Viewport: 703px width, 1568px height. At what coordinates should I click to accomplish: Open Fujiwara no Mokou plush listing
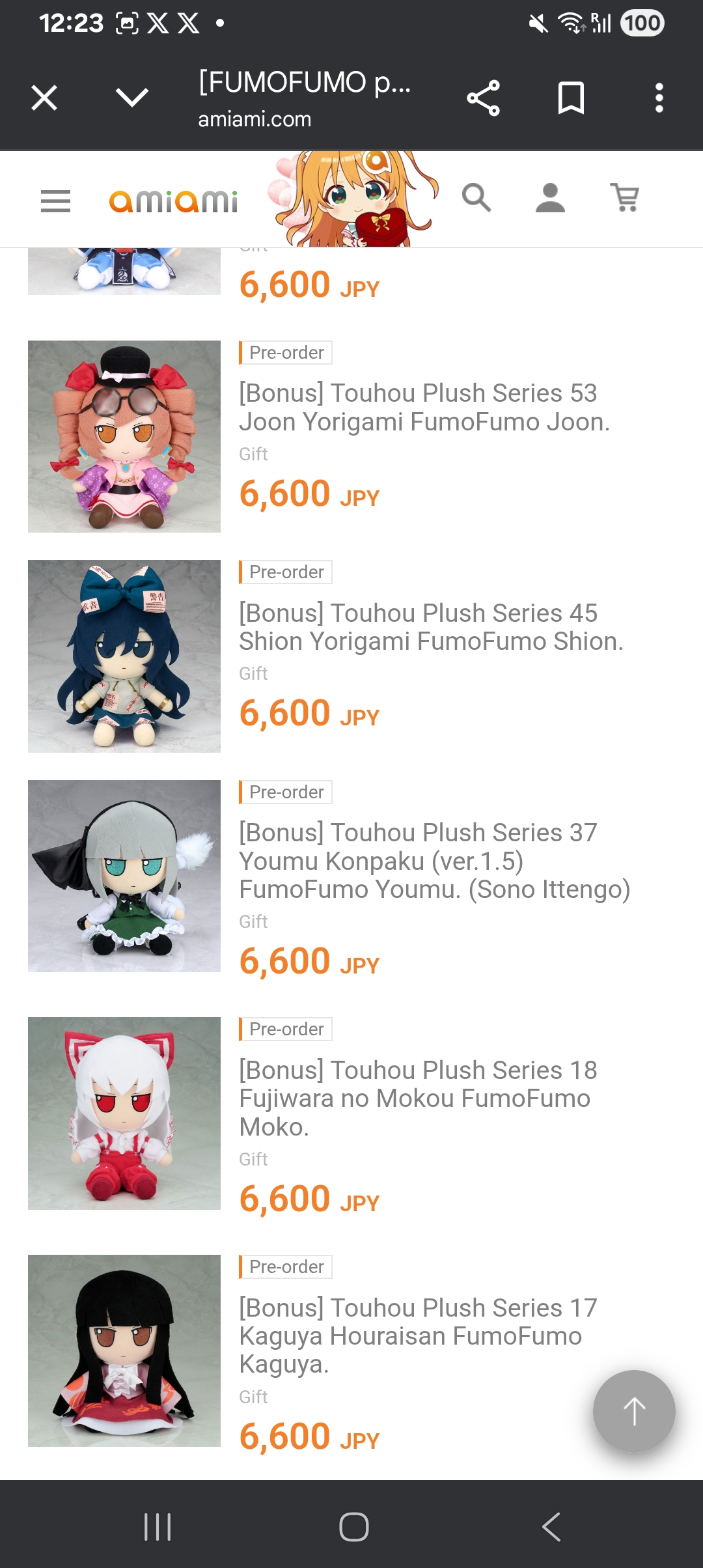417,1098
